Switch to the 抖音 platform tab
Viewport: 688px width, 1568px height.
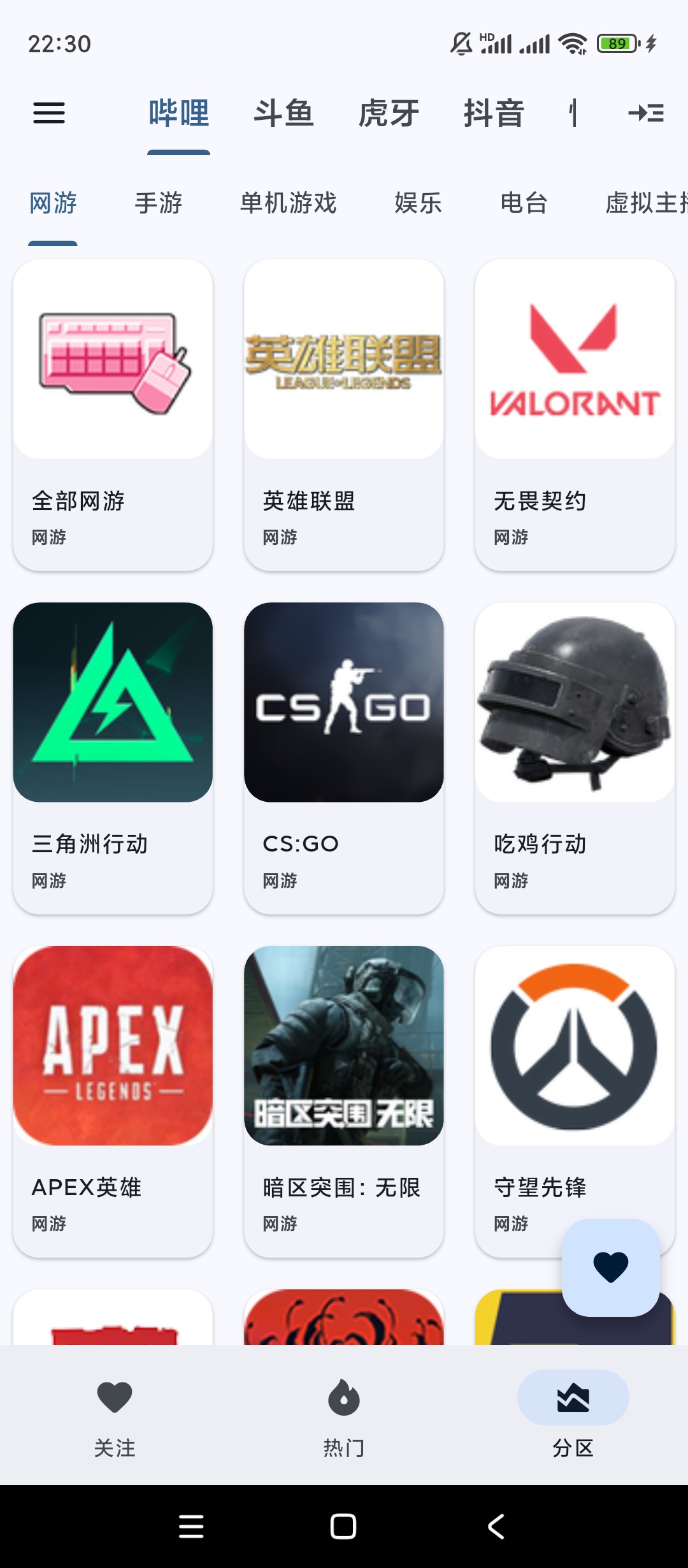point(494,113)
